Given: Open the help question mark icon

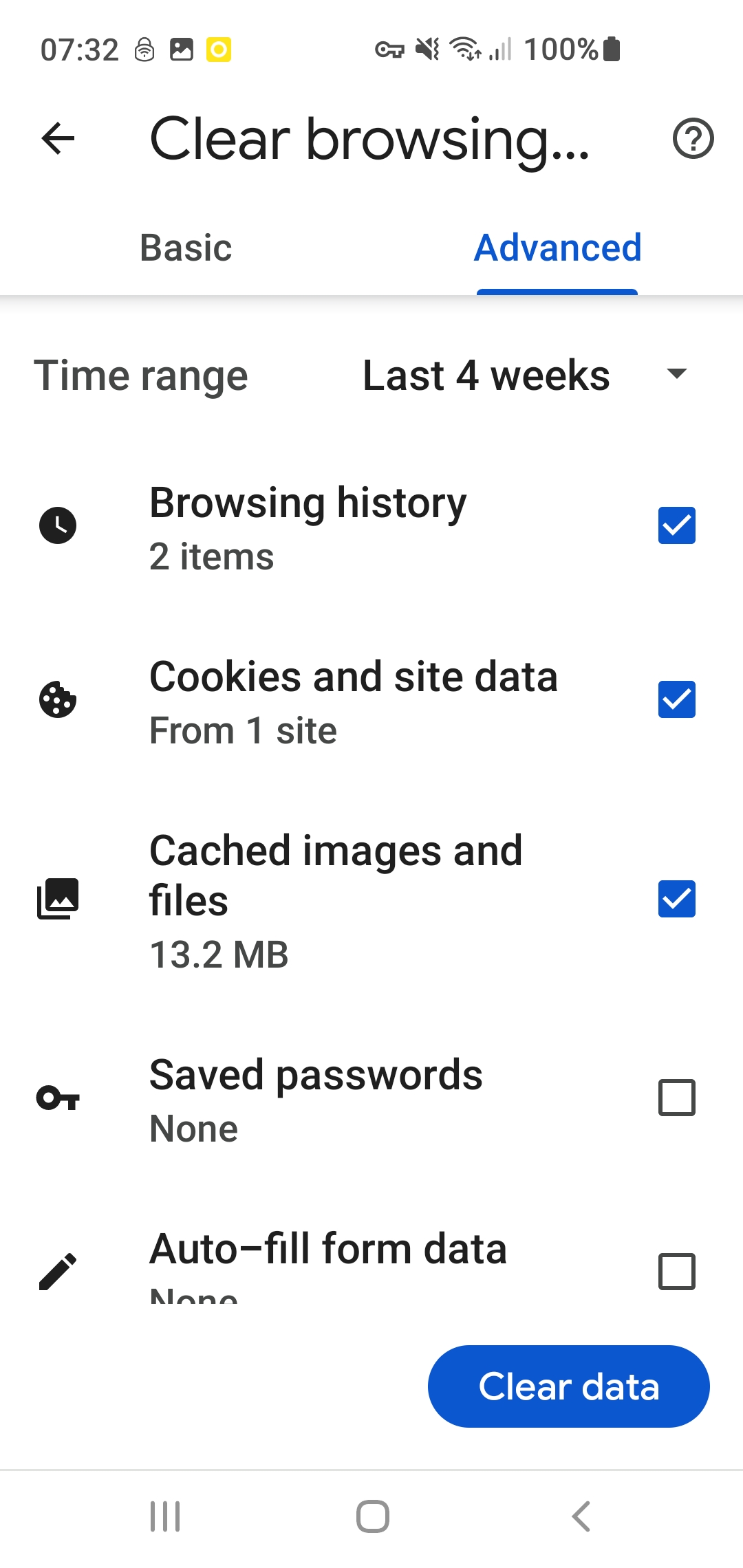Looking at the screenshot, I should [x=693, y=139].
